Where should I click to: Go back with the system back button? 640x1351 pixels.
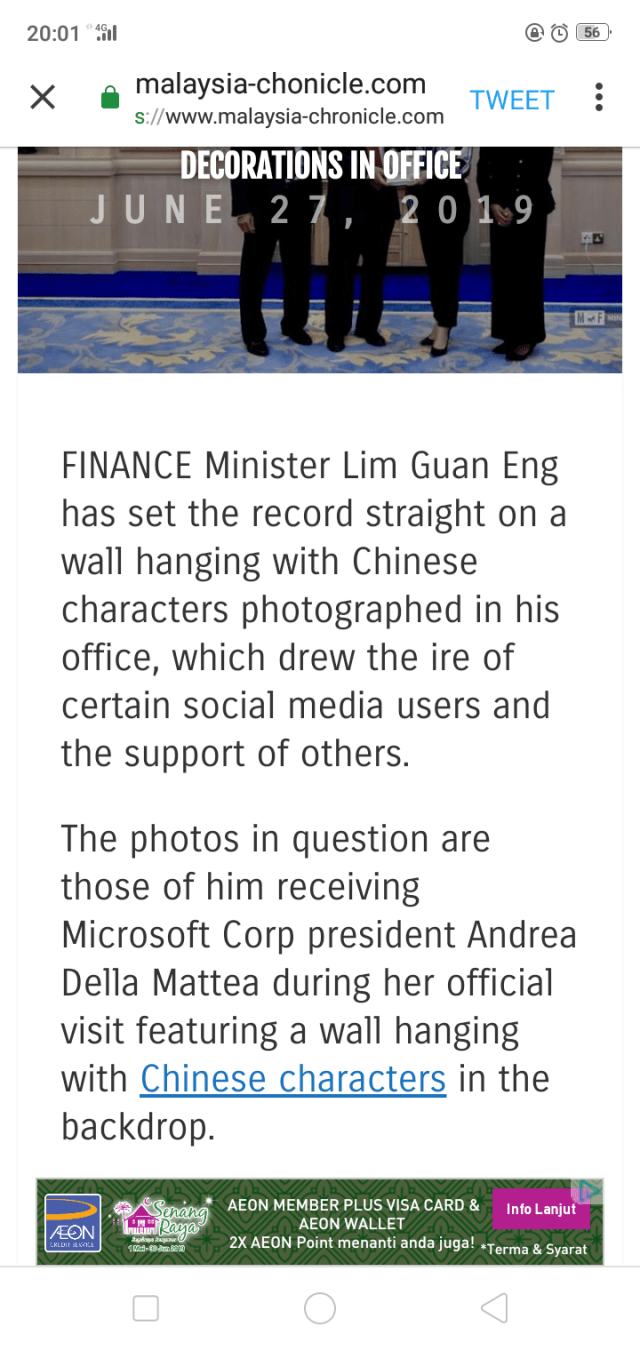tap(494, 1308)
